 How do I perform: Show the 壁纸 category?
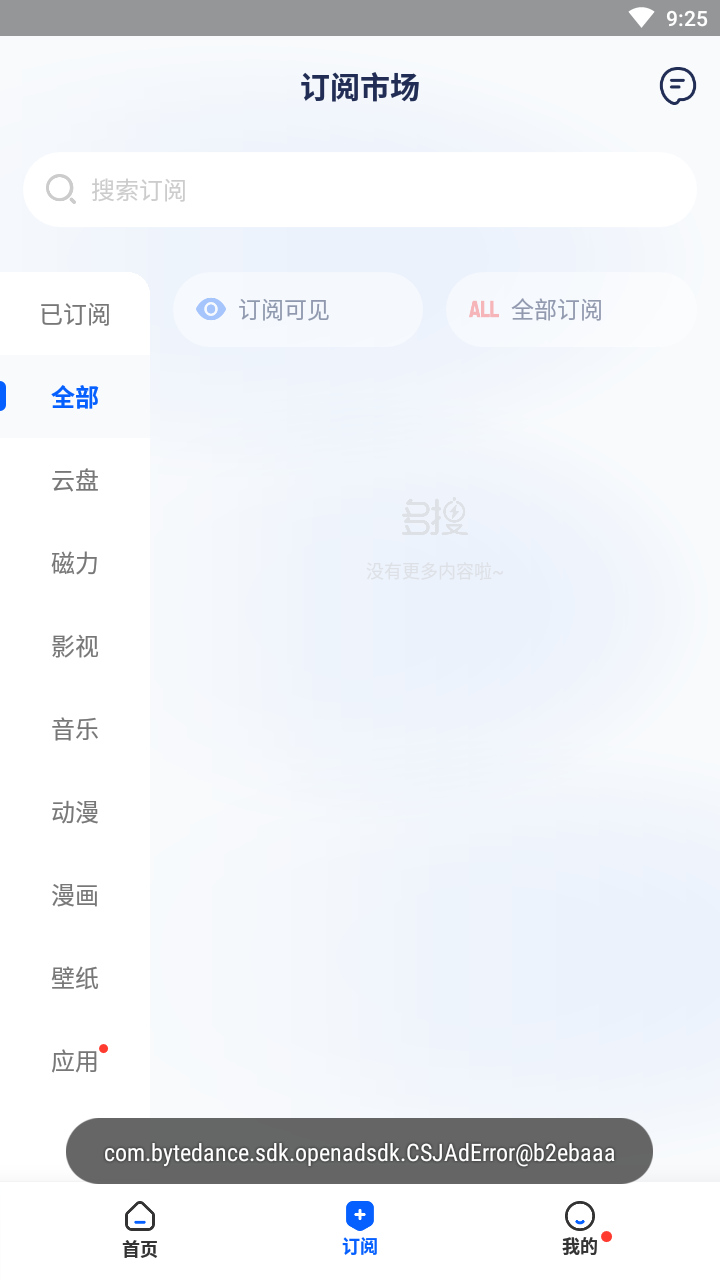75,978
